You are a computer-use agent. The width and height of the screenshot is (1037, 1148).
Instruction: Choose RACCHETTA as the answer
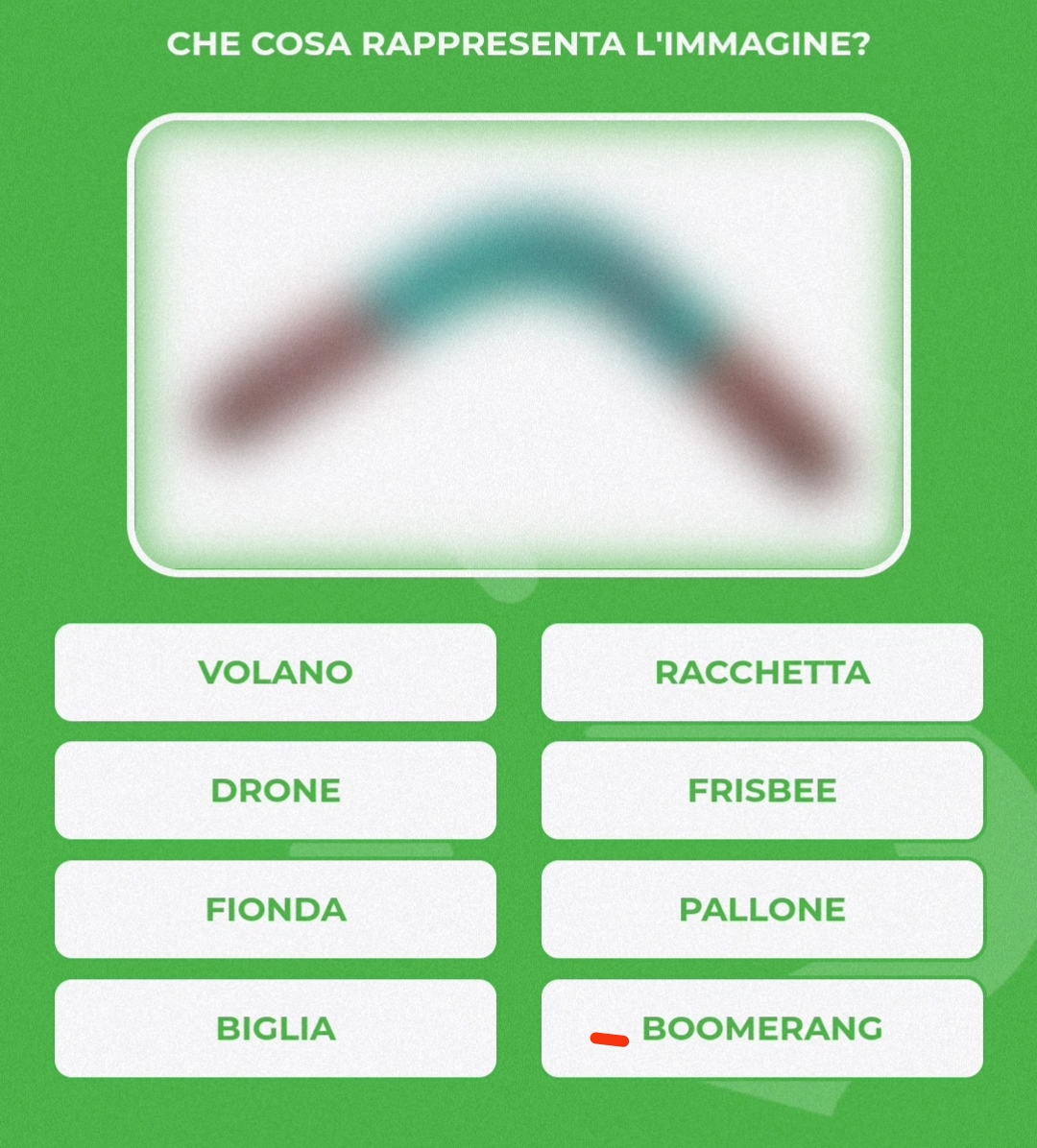pos(762,672)
